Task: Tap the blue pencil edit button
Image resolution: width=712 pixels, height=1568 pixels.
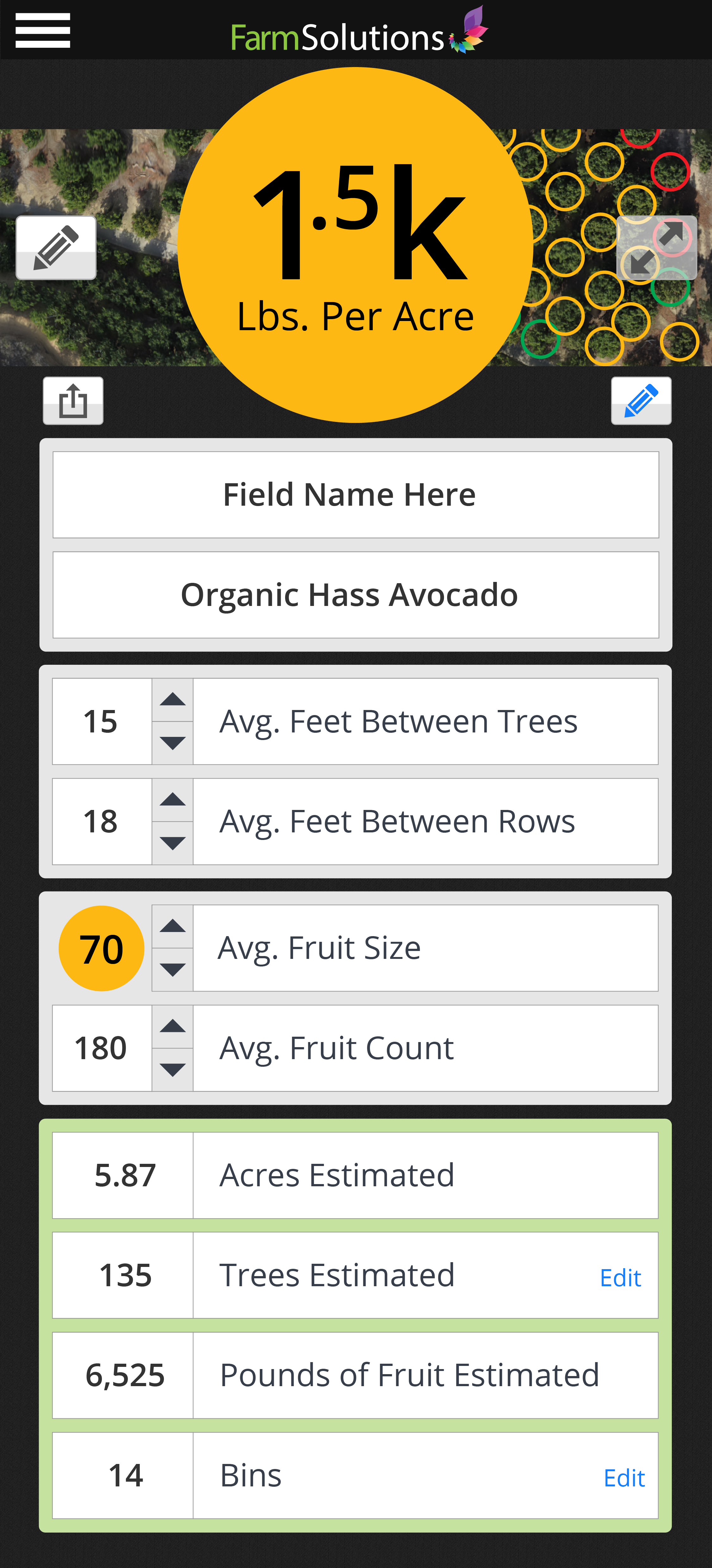Action: 641,401
